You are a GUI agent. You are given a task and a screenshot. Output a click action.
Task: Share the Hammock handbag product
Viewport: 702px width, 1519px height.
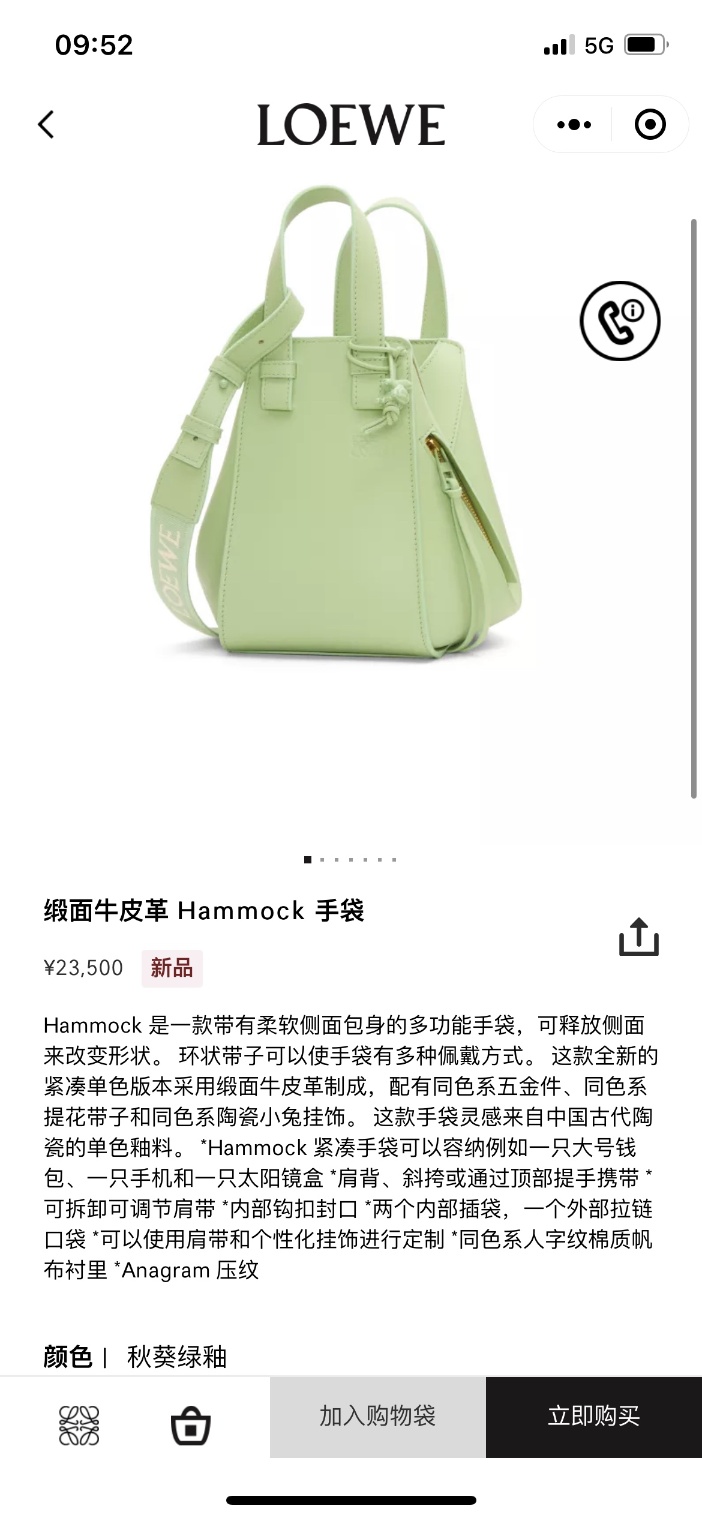pos(639,937)
